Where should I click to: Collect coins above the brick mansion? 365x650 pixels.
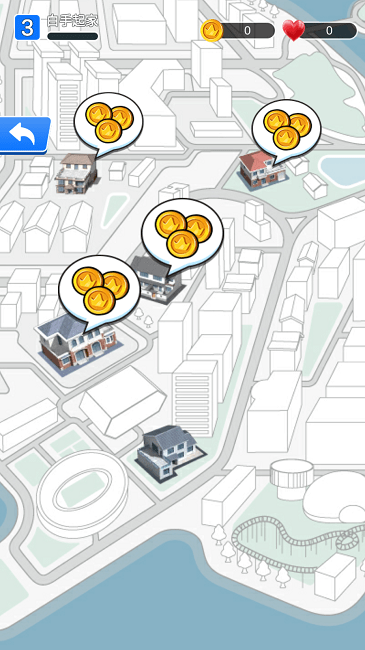click(x=100, y=291)
